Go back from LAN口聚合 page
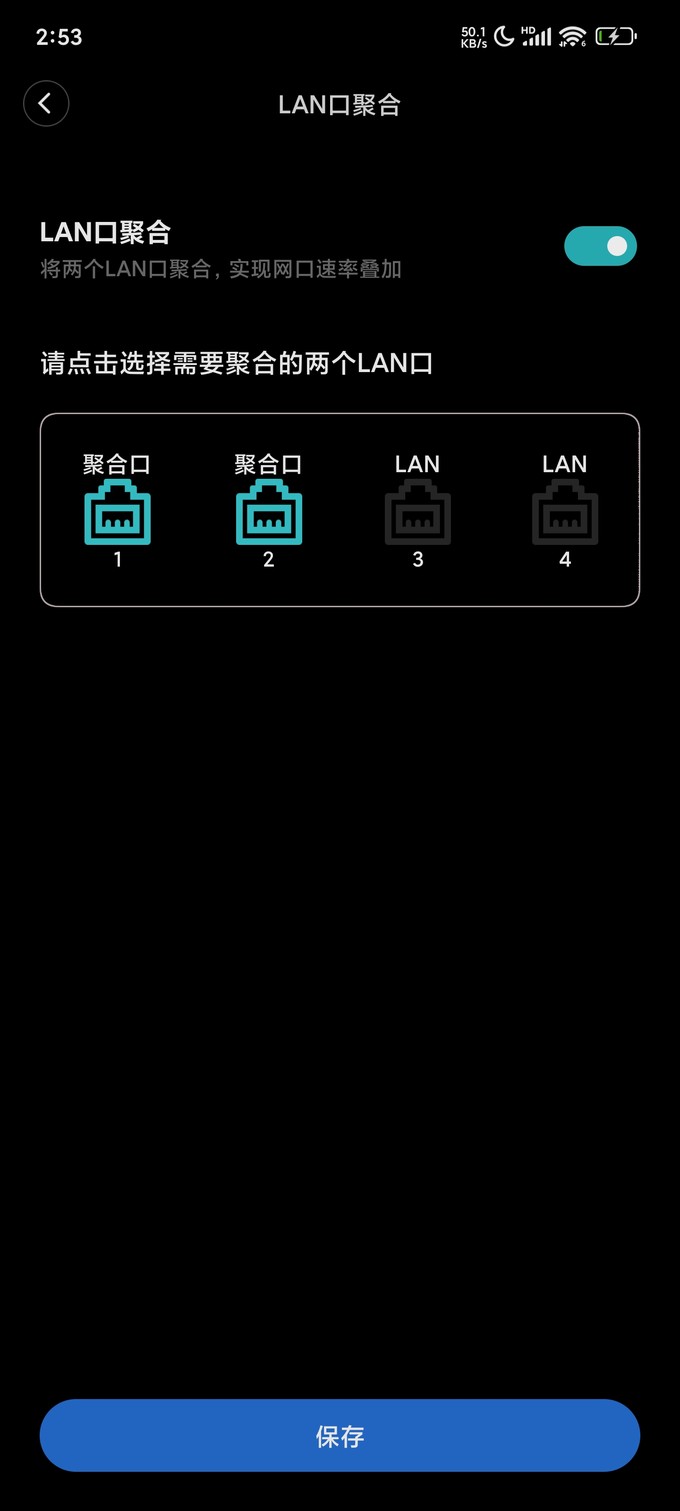This screenshot has width=680, height=1511. (46, 104)
